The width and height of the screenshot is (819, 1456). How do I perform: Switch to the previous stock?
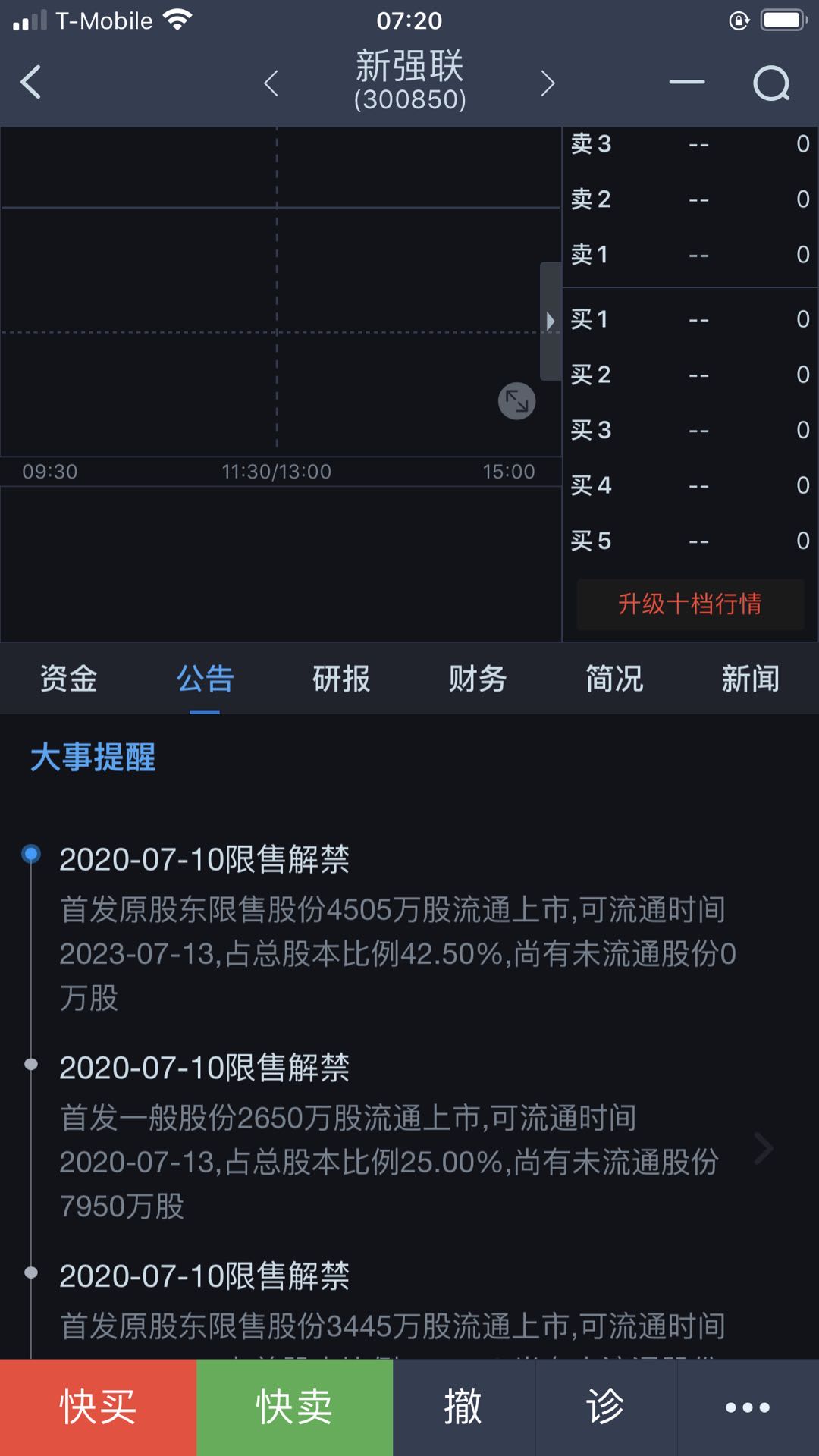coord(271,83)
